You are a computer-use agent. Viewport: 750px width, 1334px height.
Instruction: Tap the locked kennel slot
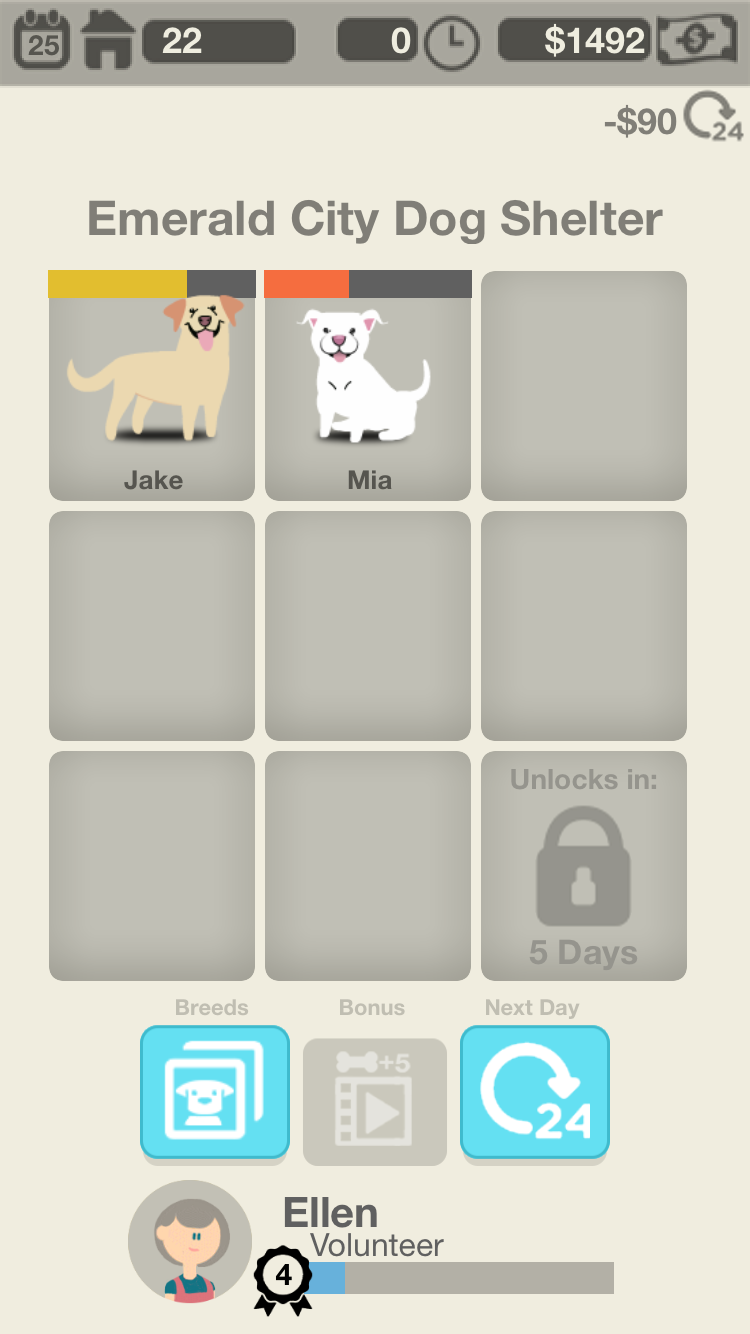pos(584,866)
